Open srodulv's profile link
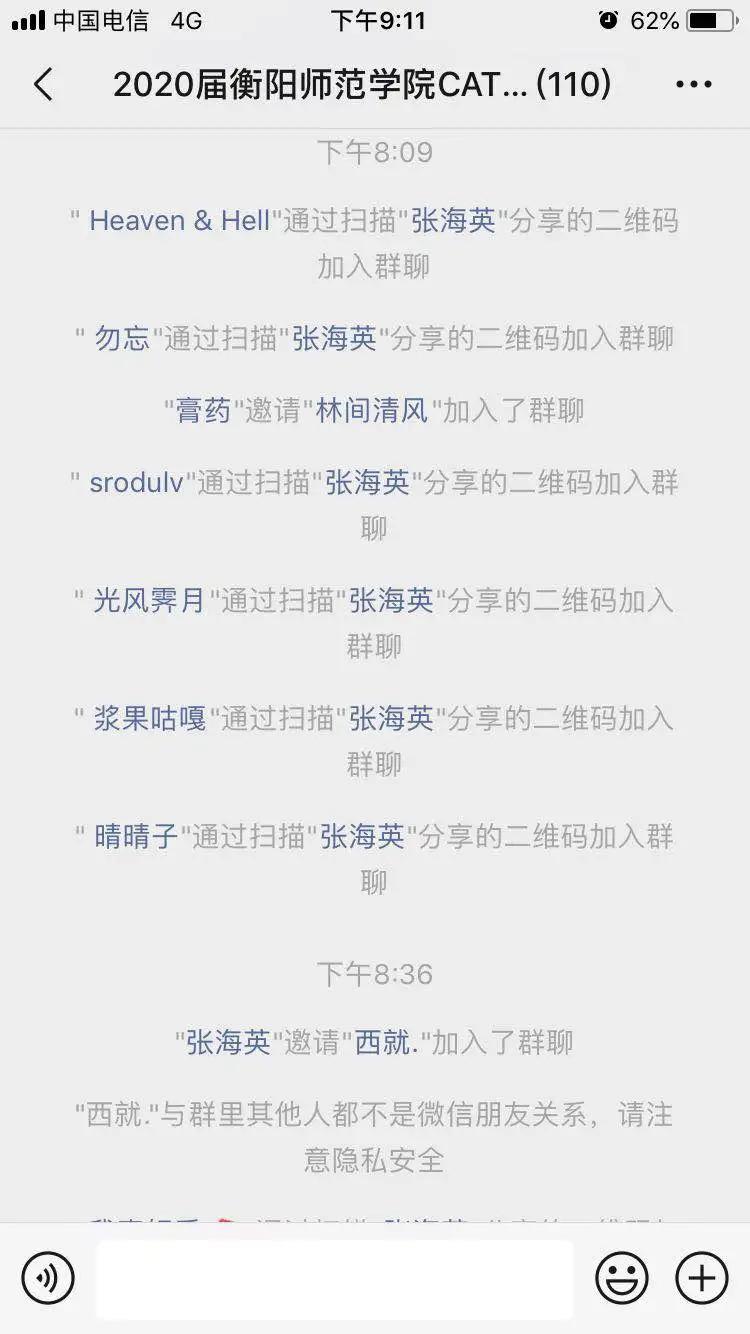This screenshot has width=750, height=1334. pyautogui.click(x=136, y=483)
